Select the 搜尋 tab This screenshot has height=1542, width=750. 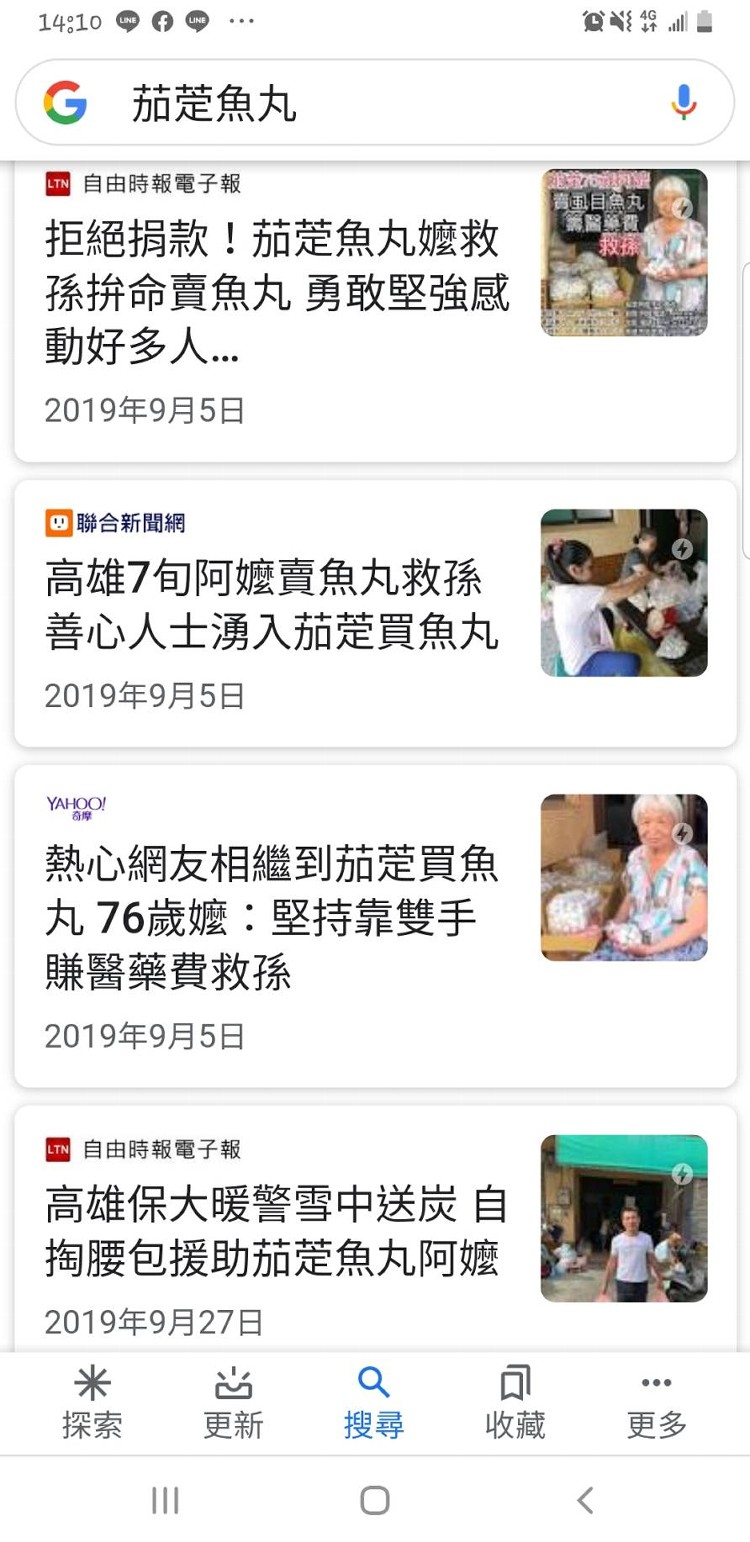coord(374,1403)
